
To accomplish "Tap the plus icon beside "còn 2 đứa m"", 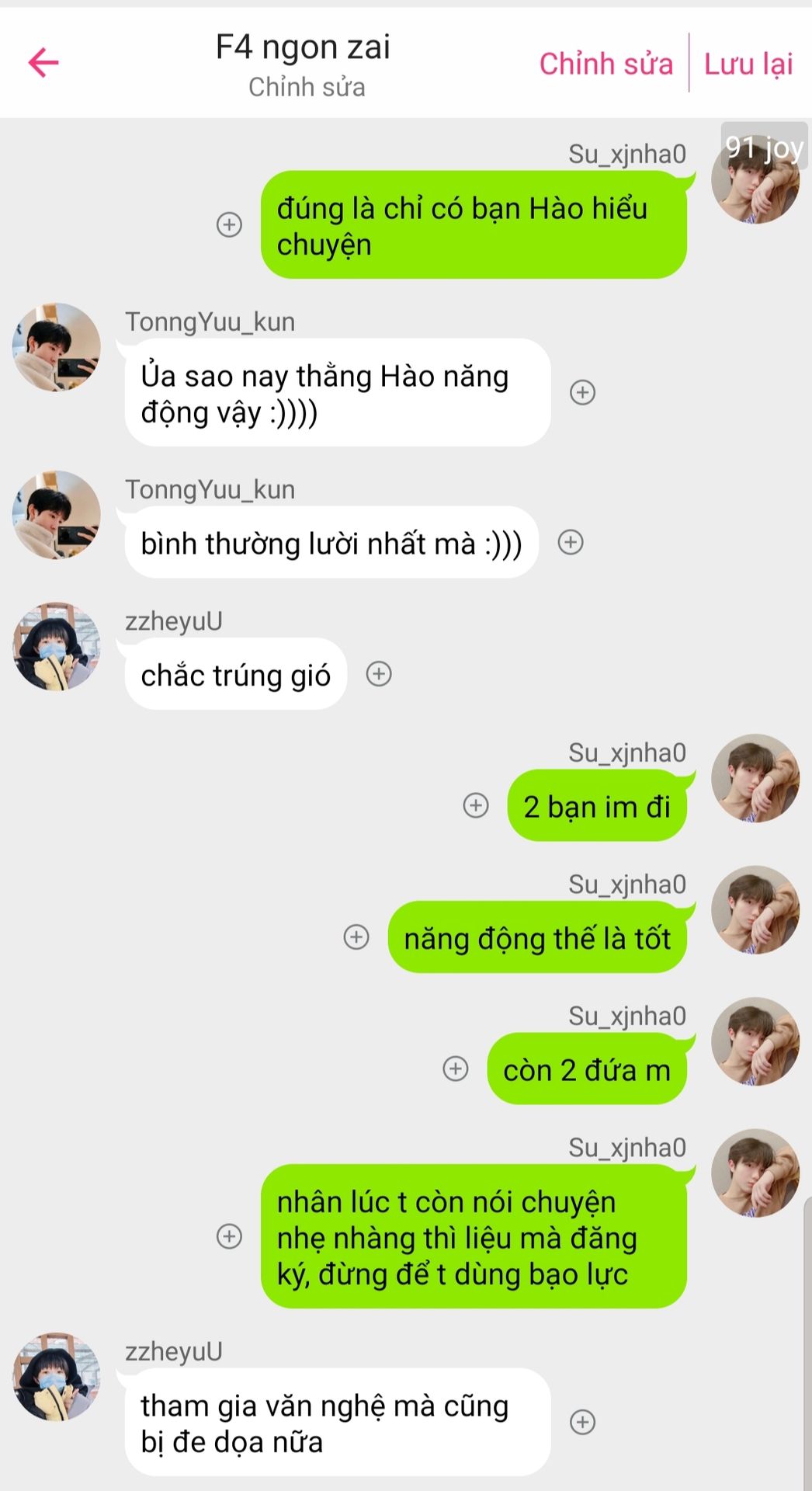I will pyautogui.click(x=456, y=1069).
